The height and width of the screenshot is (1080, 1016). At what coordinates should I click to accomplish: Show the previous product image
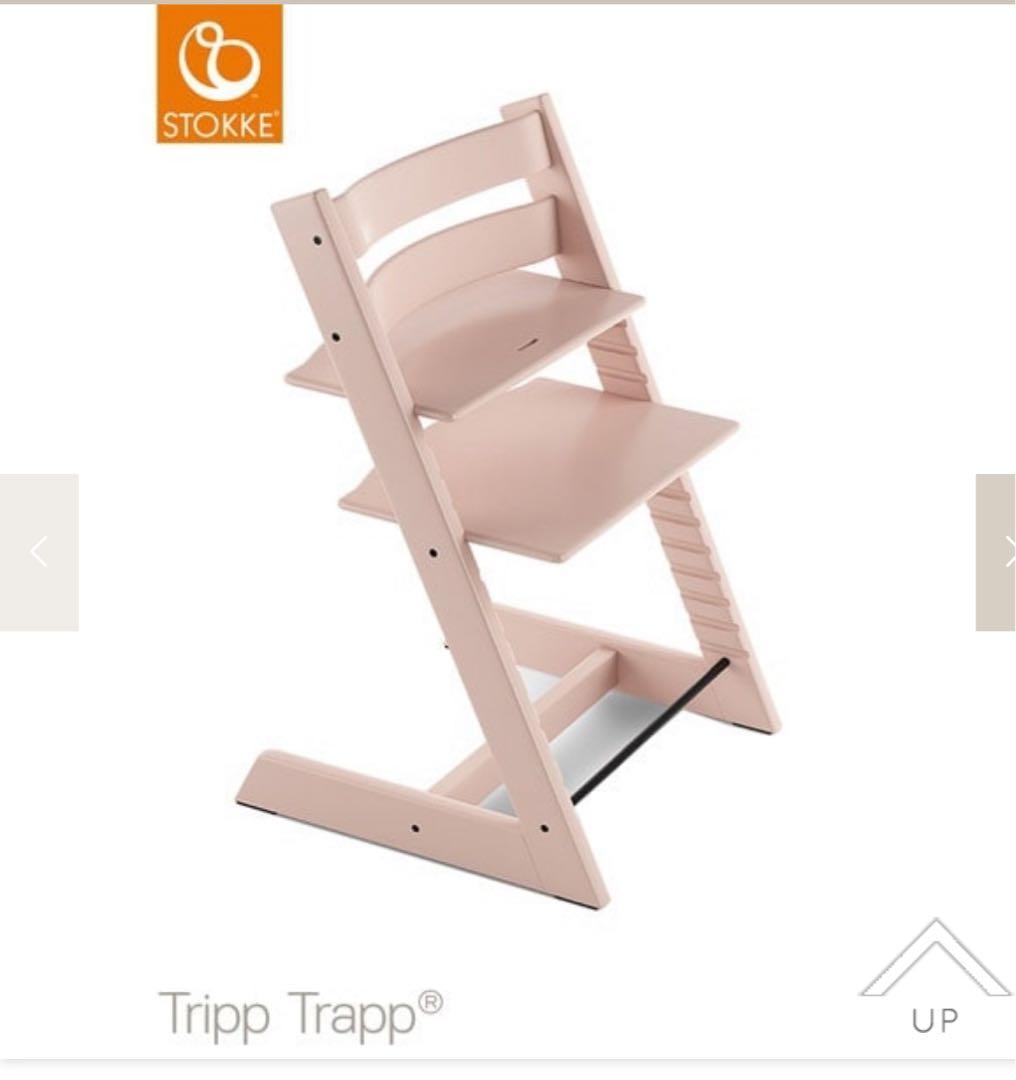(38, 552)
